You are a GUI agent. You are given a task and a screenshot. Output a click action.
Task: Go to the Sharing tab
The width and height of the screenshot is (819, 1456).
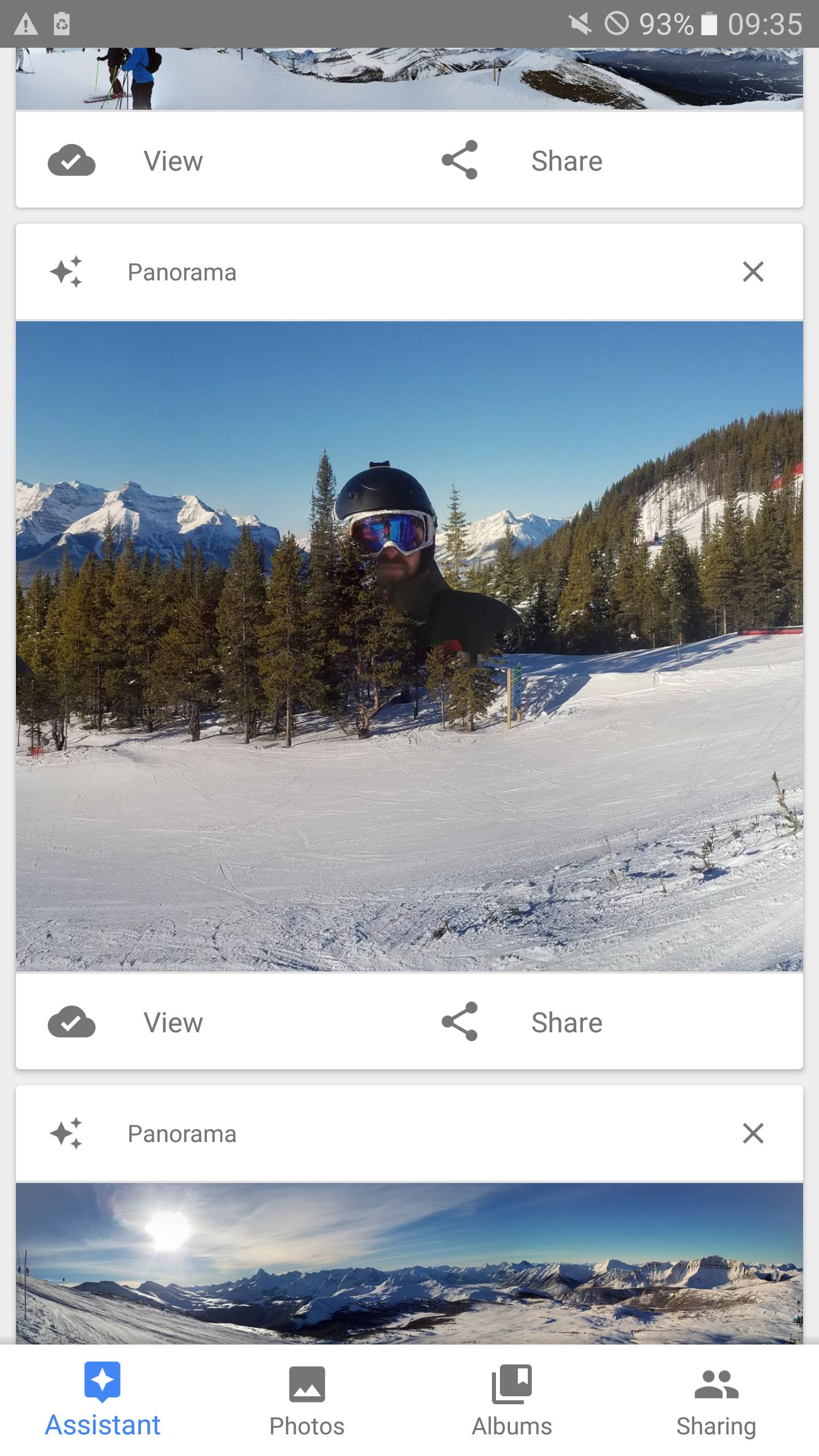[x=716, y=1400]
